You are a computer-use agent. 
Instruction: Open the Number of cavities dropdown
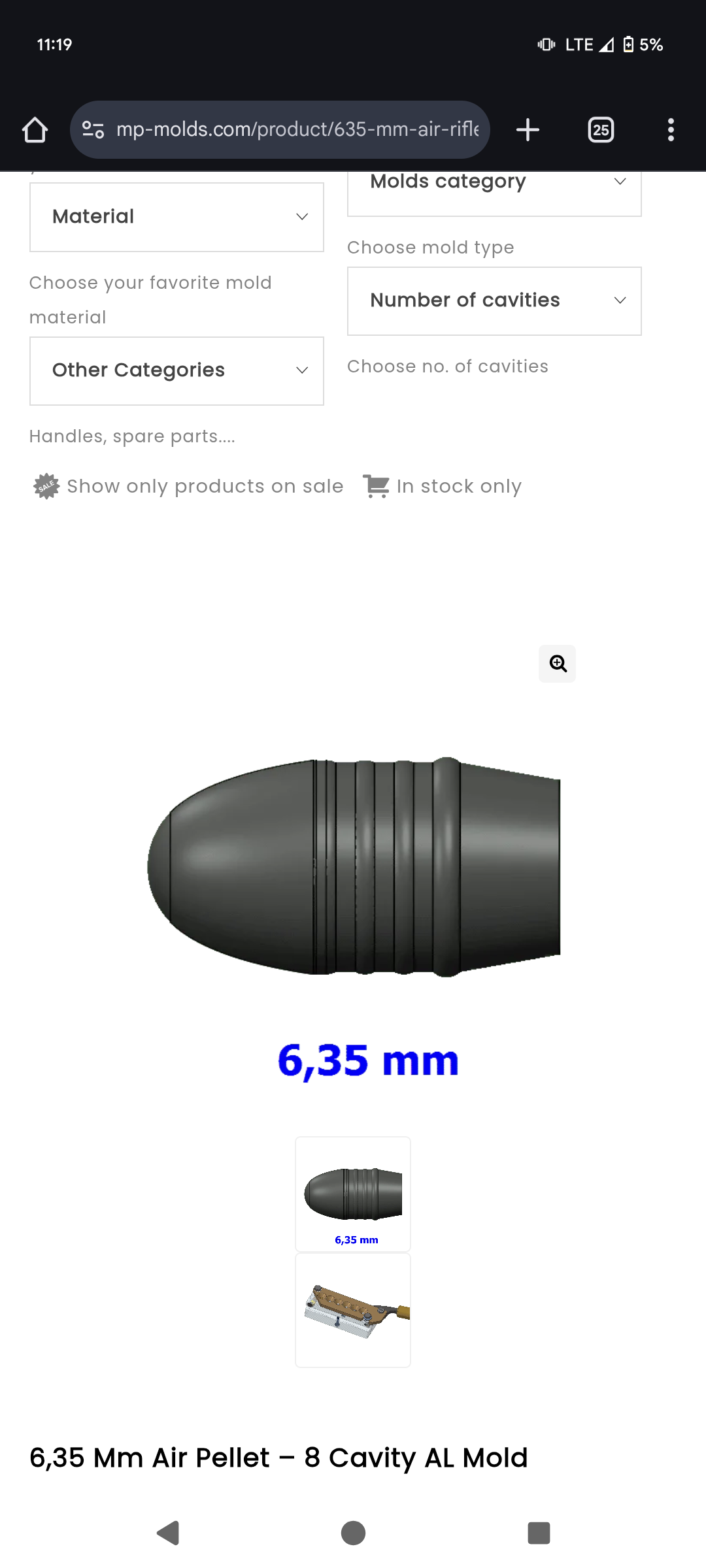pyautogui.click(x=494, y=301)
